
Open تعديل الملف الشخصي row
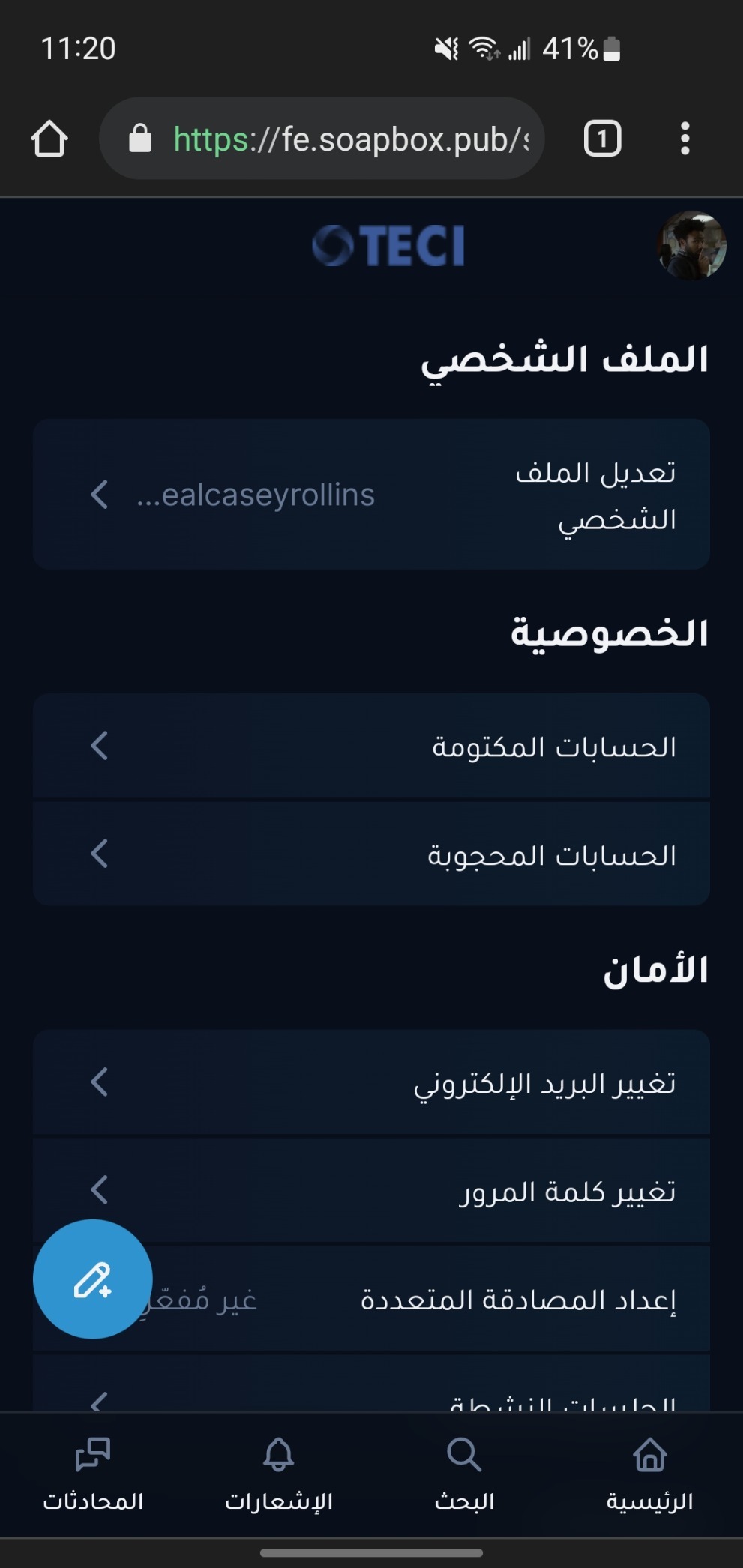coord(371,495)
